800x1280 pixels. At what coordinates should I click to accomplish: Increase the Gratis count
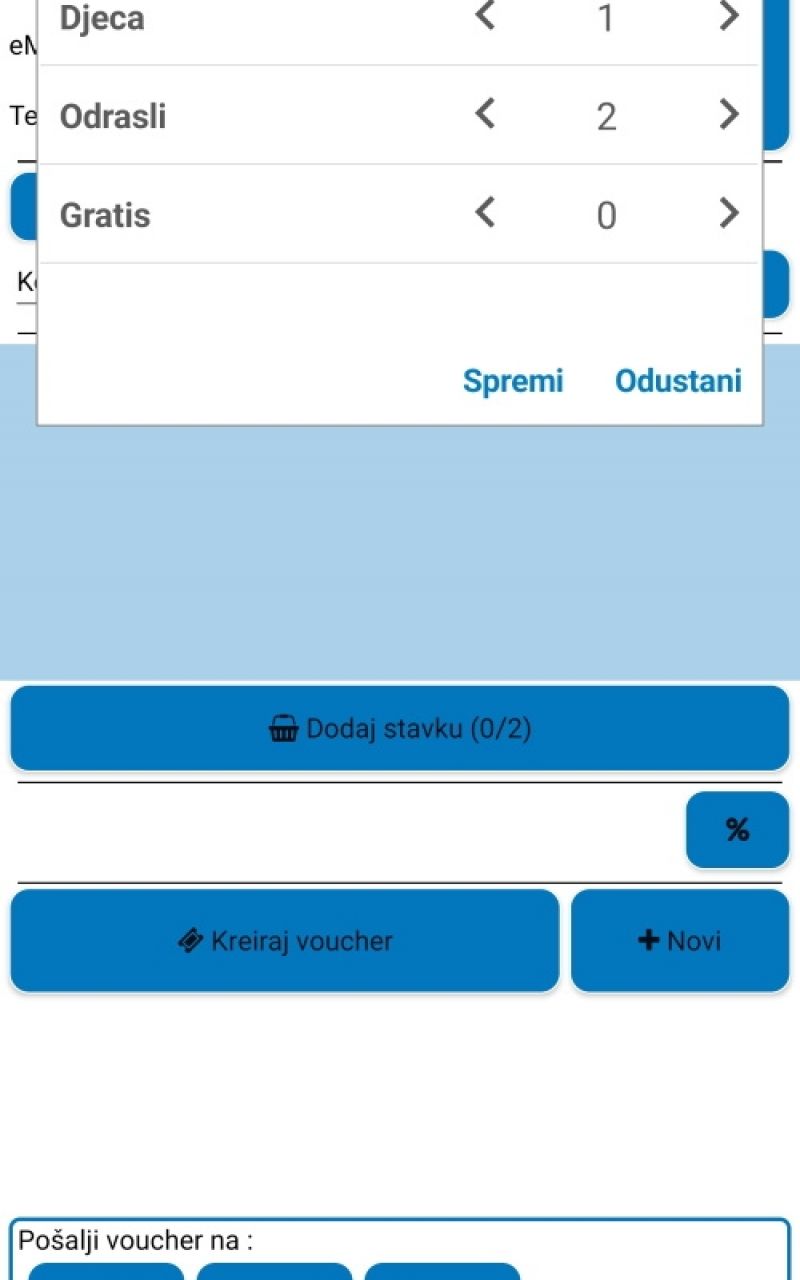(x=729, y=213)
